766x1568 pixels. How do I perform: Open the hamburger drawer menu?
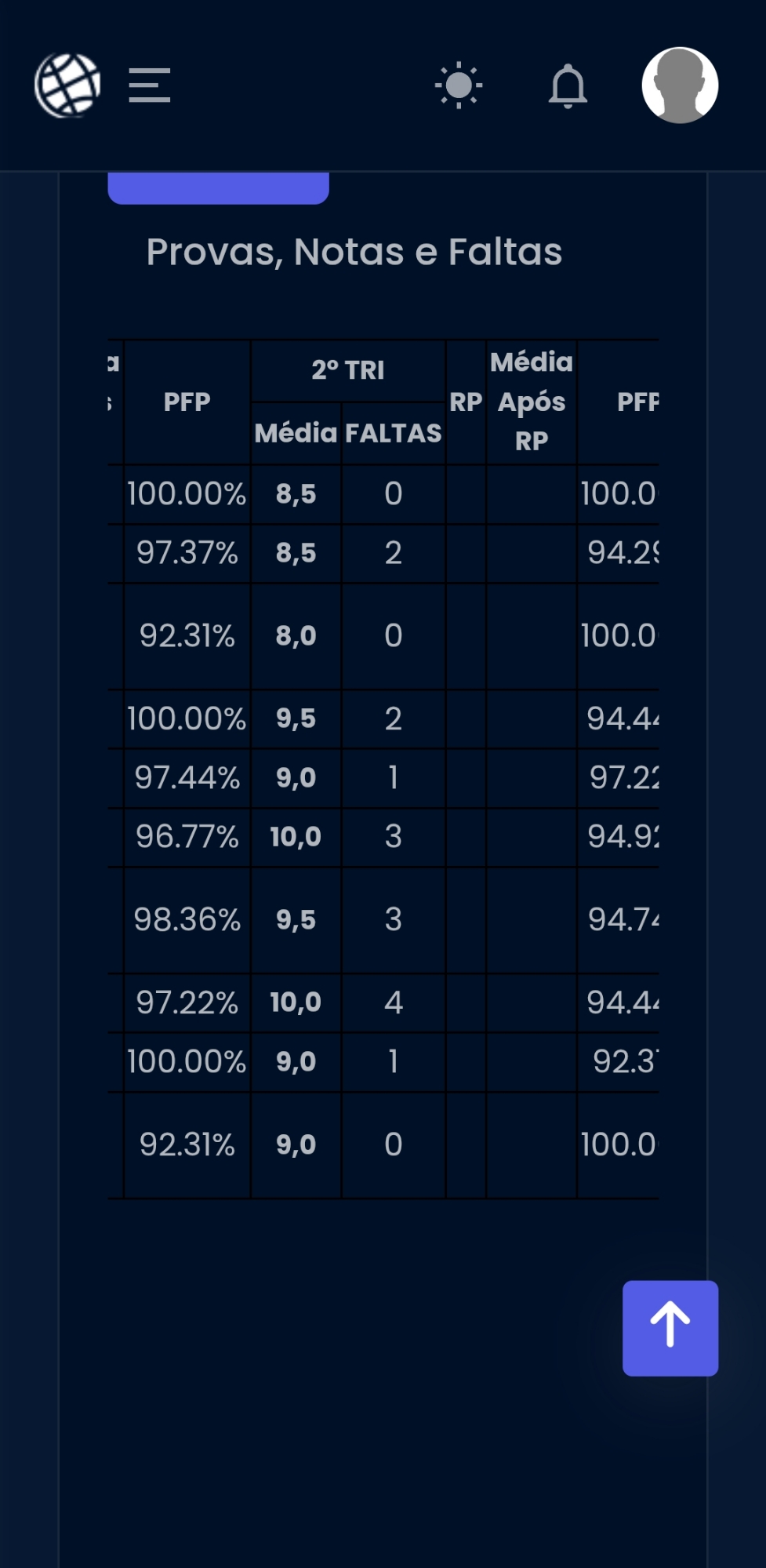pyautogui.click(x=149, y=85)
